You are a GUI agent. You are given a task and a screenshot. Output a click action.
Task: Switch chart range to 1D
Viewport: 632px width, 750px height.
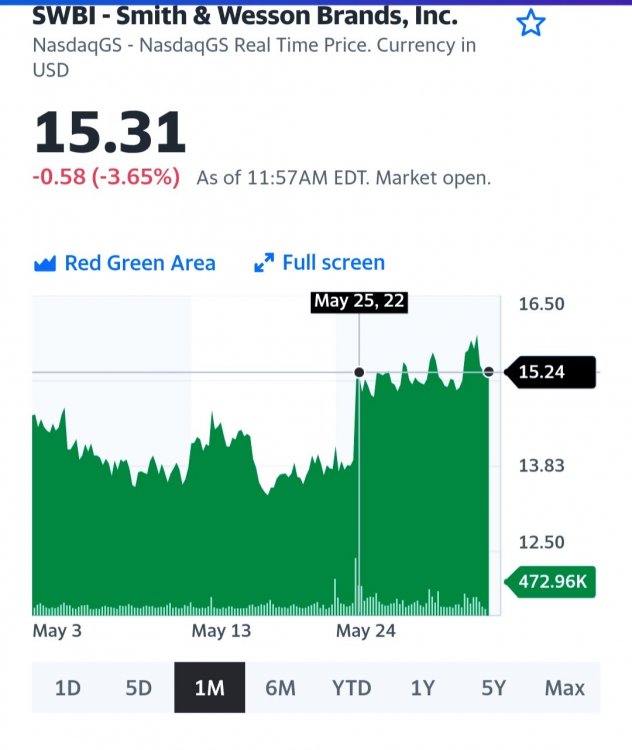click(67, 688)
